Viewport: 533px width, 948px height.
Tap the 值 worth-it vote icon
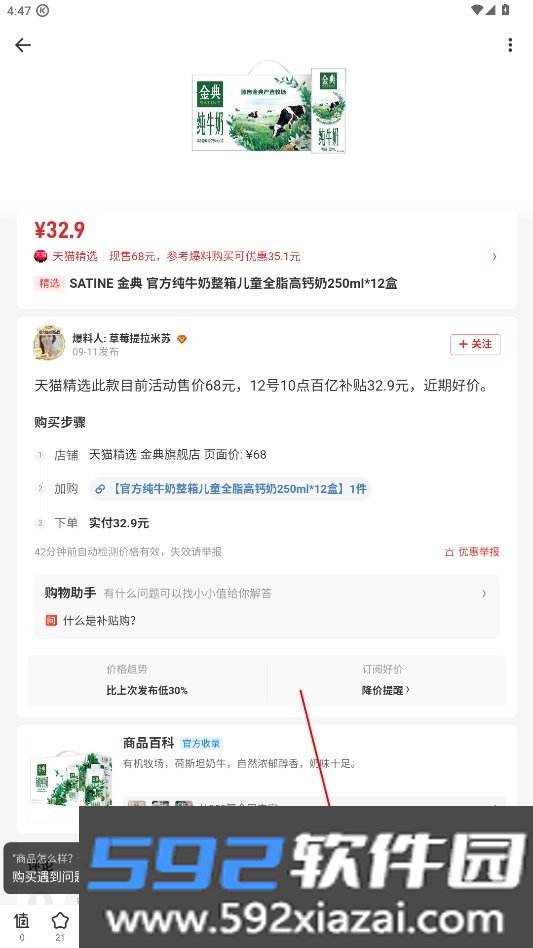coord(22,926)
